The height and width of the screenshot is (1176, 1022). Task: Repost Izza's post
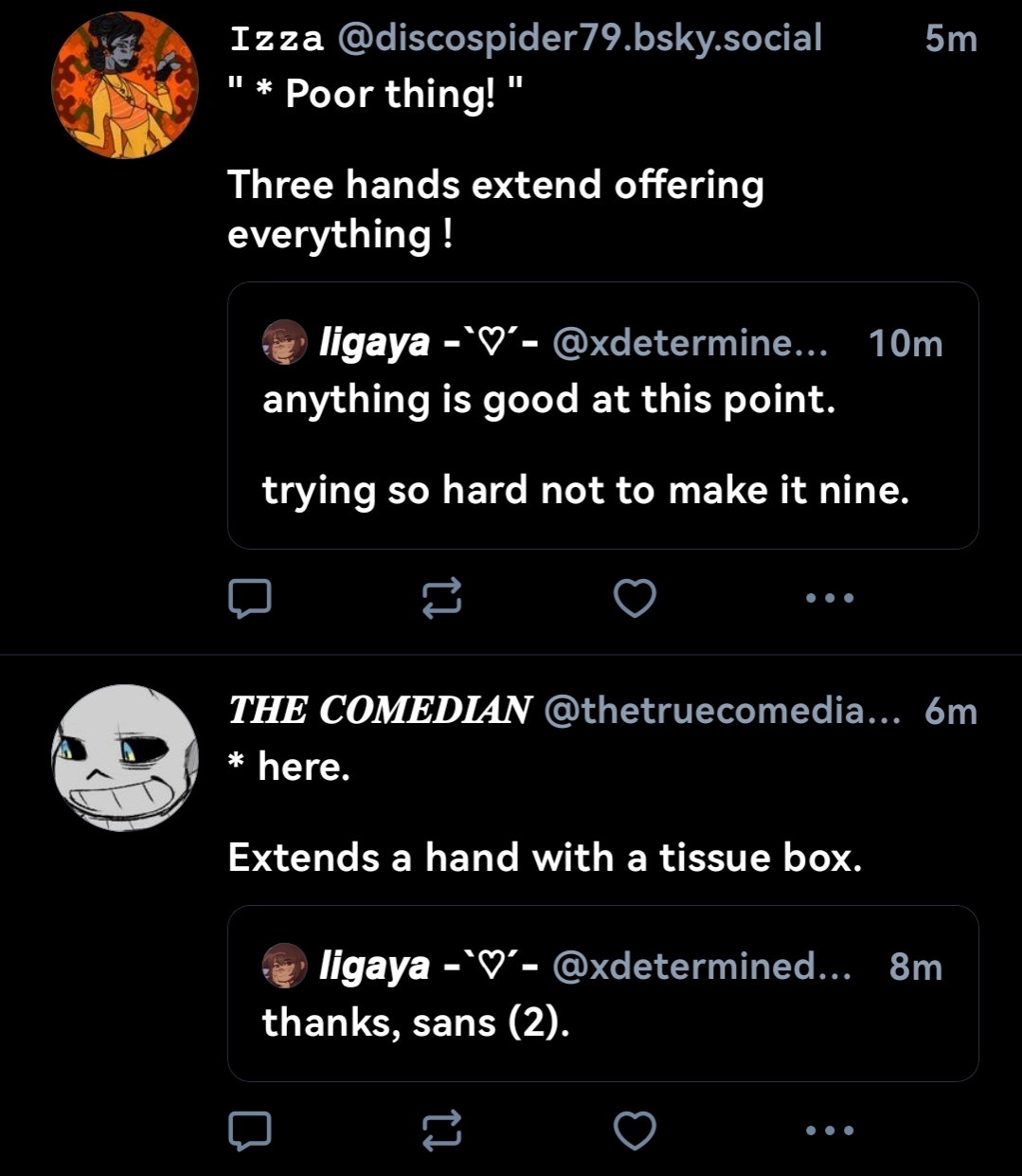point(441,598)
